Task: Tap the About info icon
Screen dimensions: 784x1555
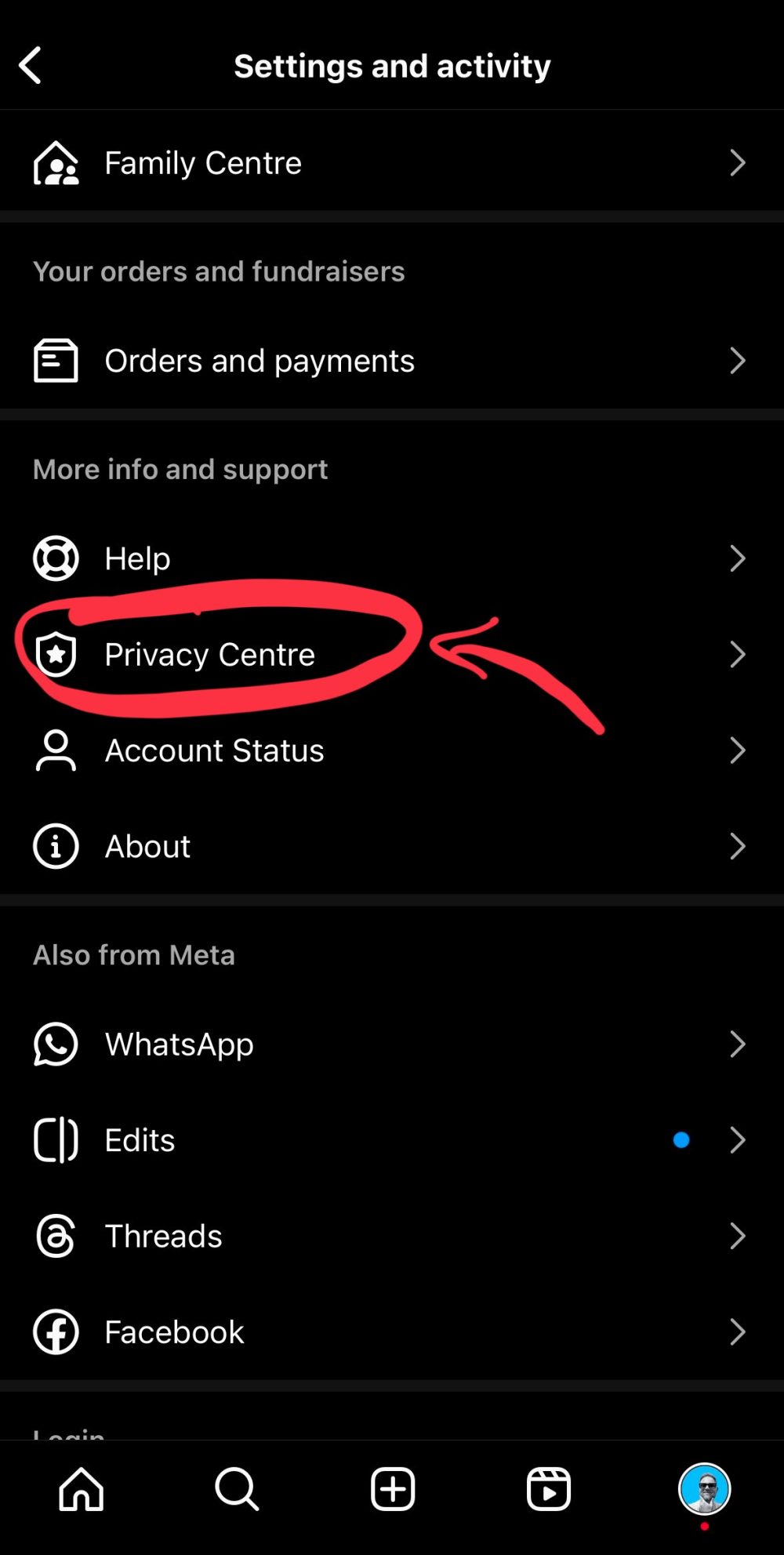Action: tap(55, 846)
